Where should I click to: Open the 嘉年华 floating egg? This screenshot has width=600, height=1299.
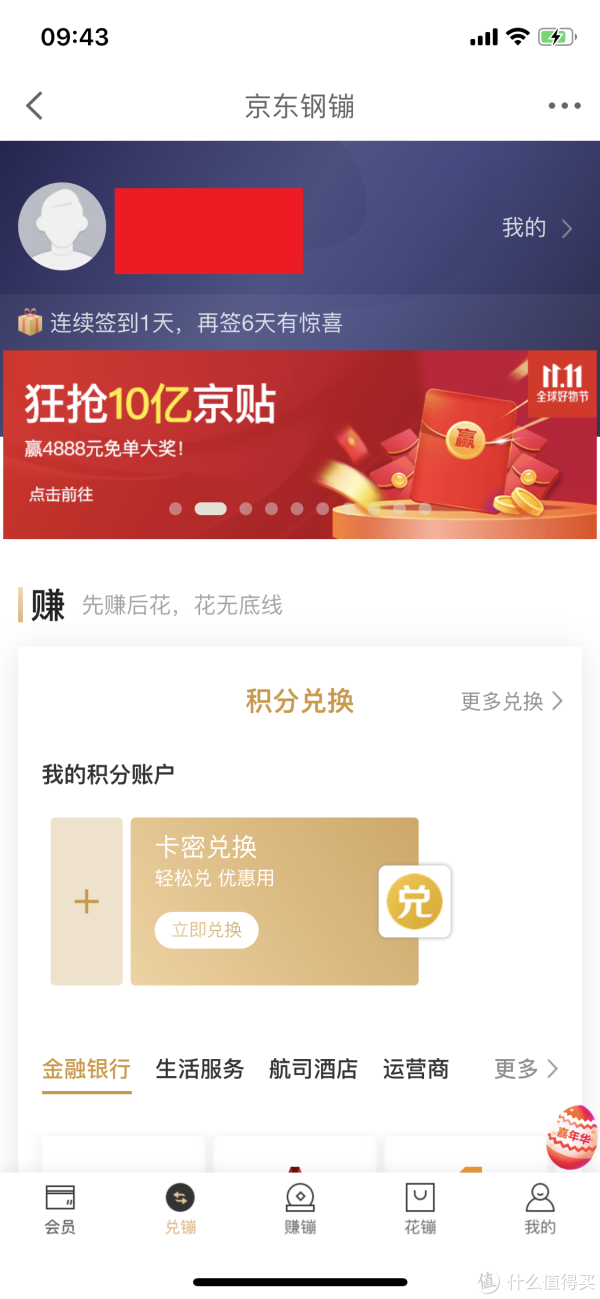[571, 1137]
